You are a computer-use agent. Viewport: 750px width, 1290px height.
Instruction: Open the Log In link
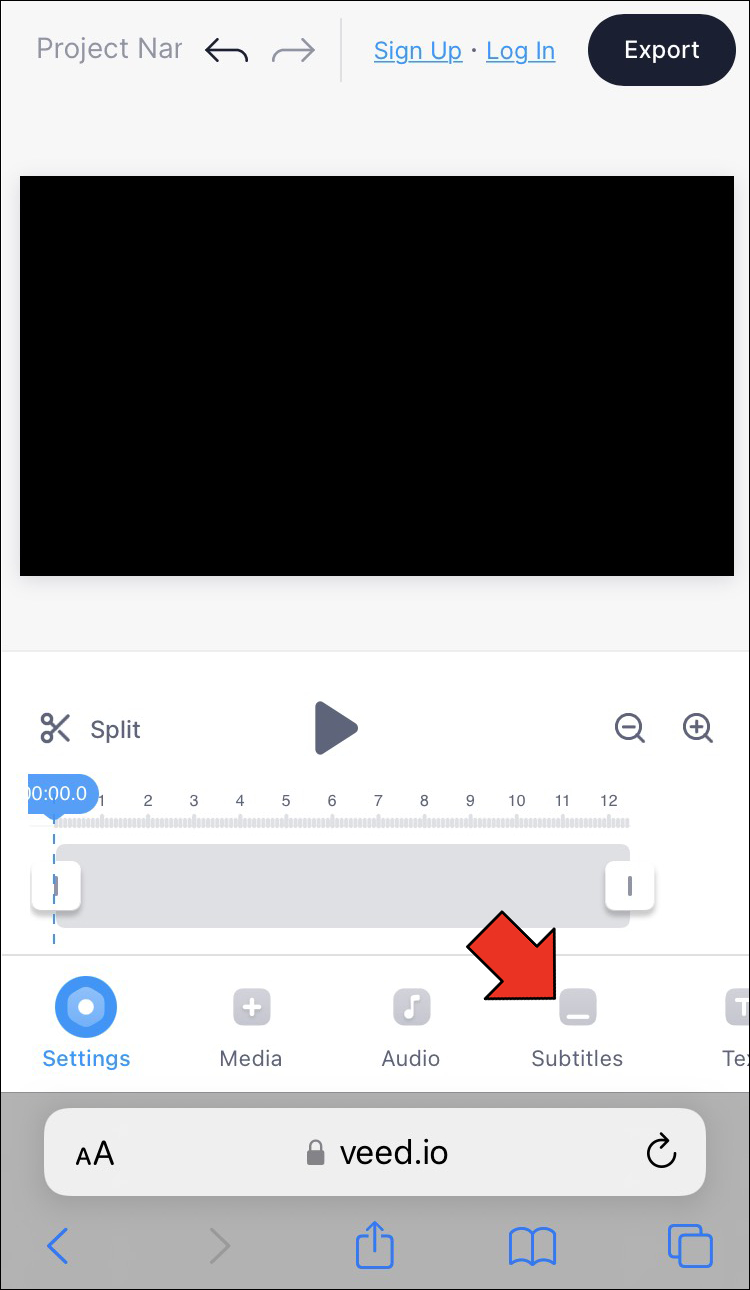point(520,51)
